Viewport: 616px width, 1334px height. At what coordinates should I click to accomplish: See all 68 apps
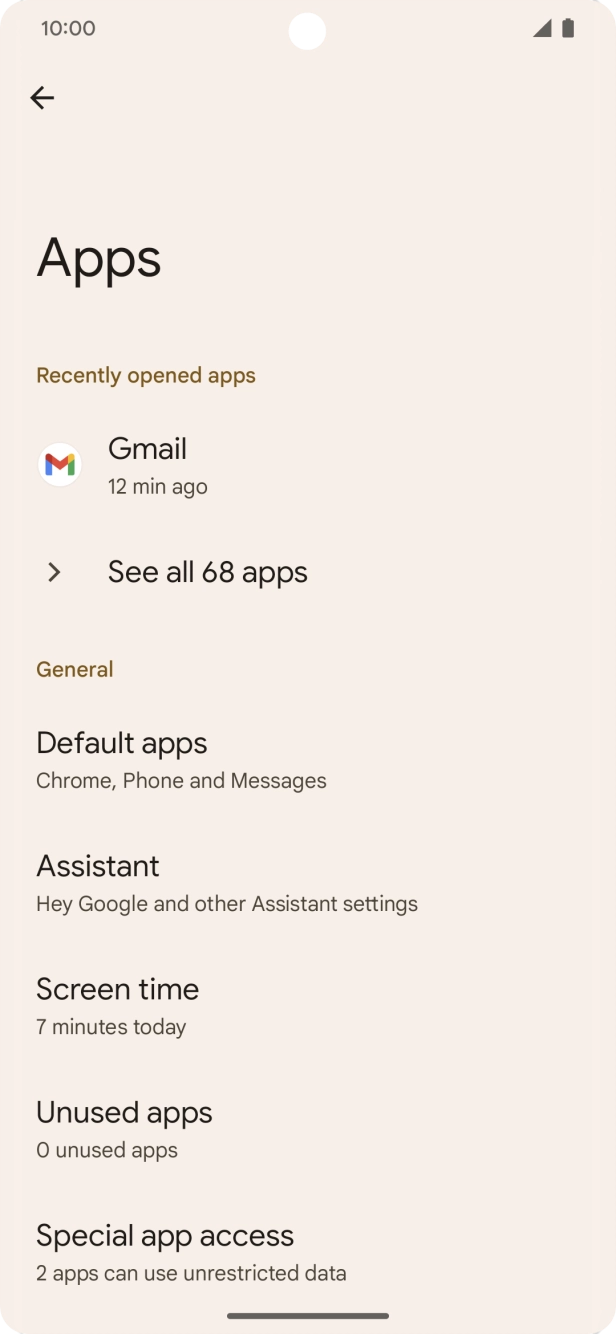coord(207,572)
